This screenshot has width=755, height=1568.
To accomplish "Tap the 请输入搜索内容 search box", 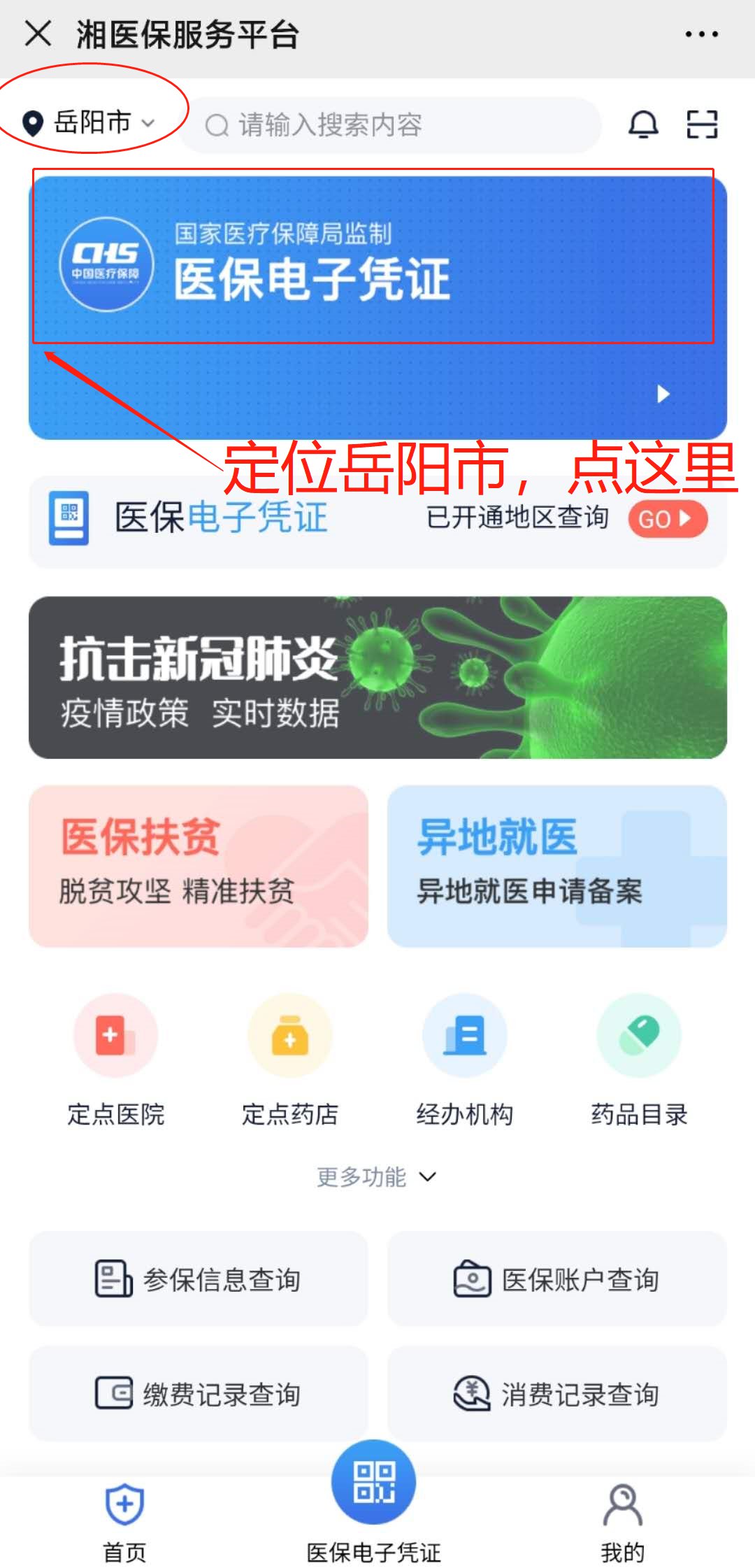I will click(x=391, y=125).
